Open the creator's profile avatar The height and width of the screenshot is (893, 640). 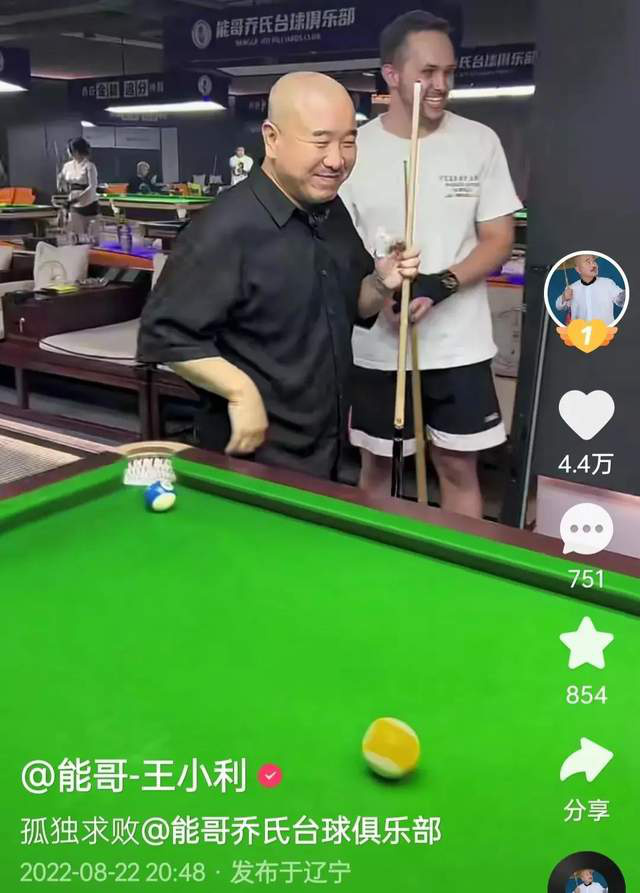586,289
